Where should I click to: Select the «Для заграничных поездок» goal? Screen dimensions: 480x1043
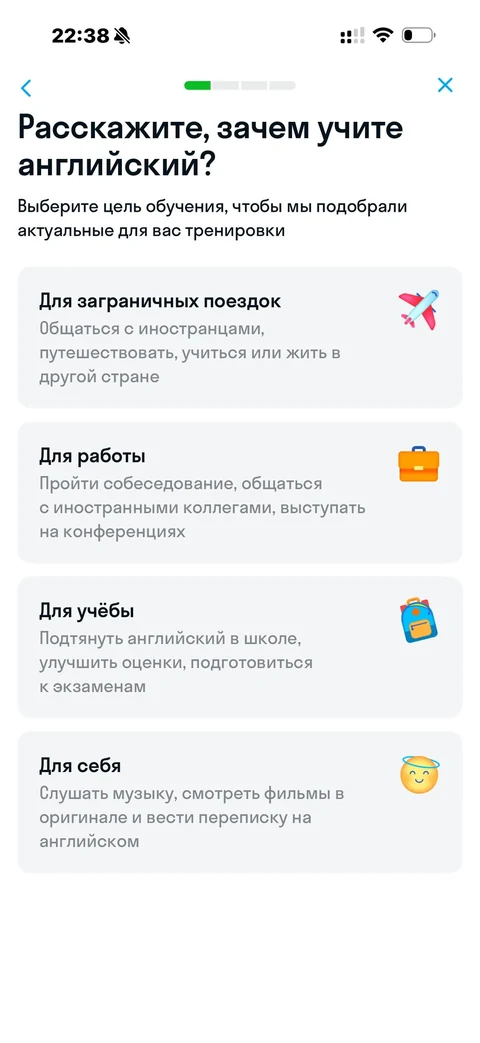tap(239, 337)
